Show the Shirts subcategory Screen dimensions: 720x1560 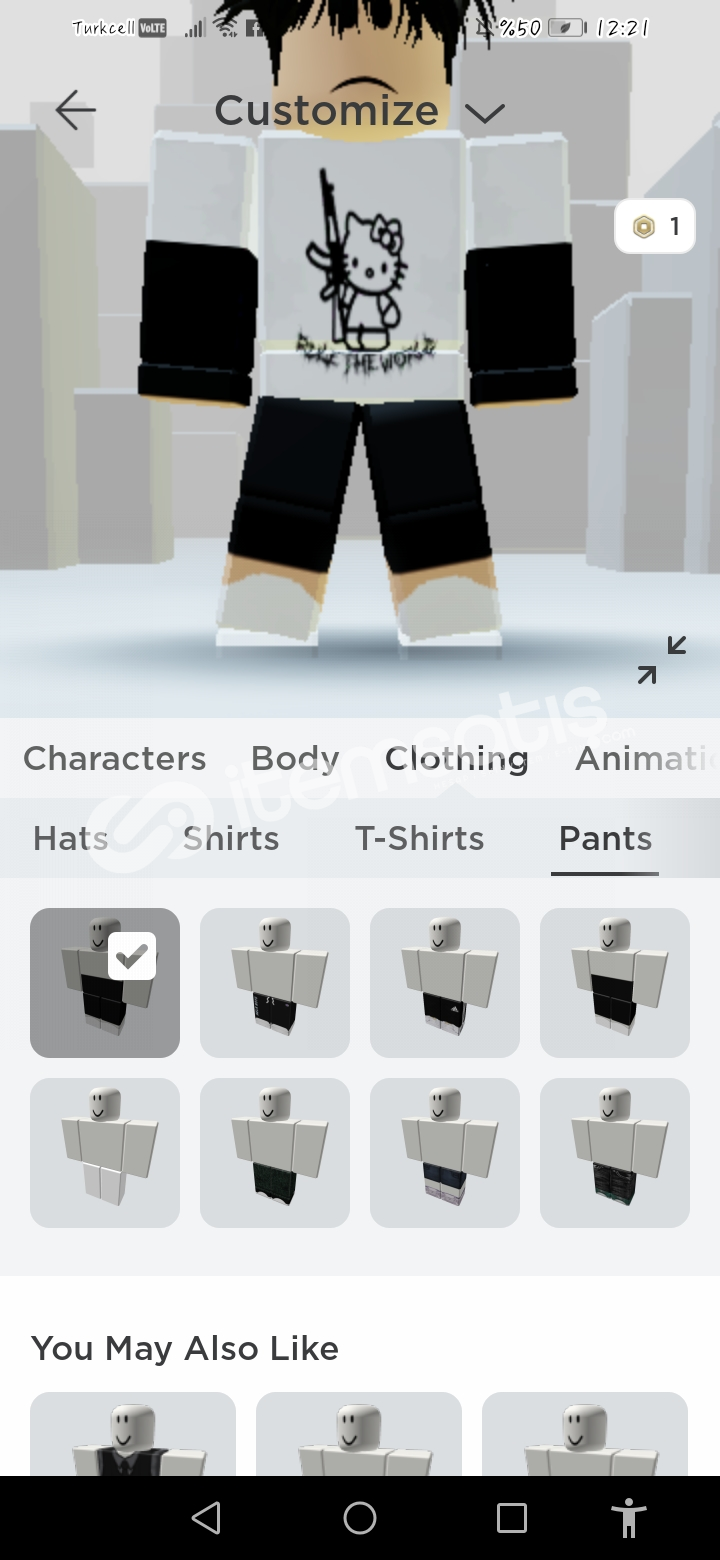pos(231,838)
